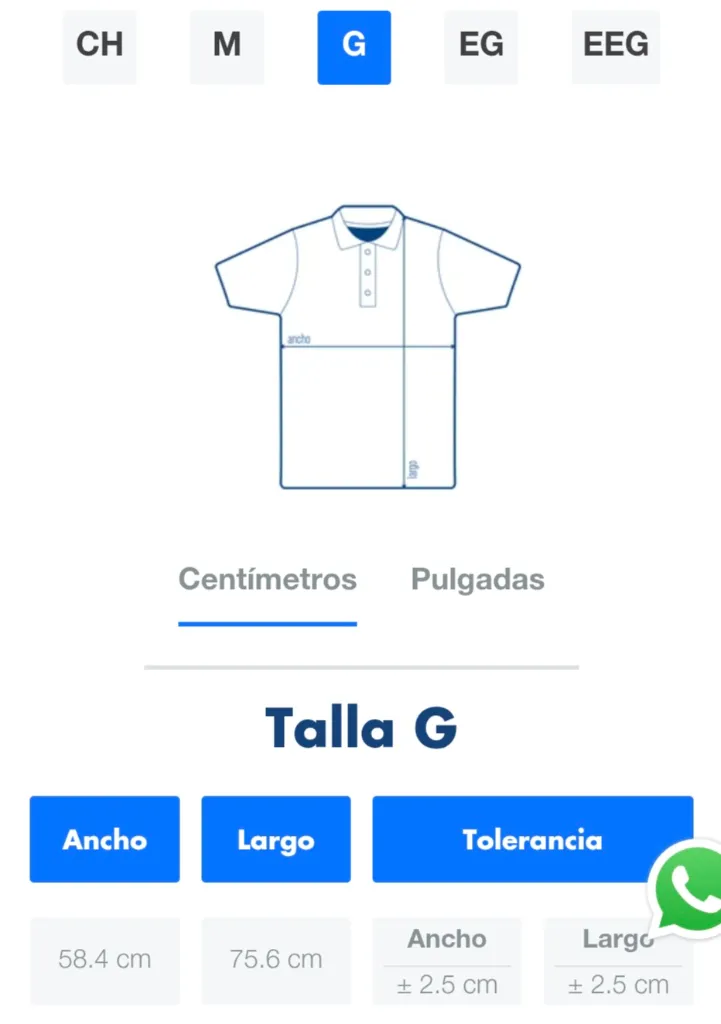Select size CH
The width and height of the screenshot is (721, 1024).
99,46
